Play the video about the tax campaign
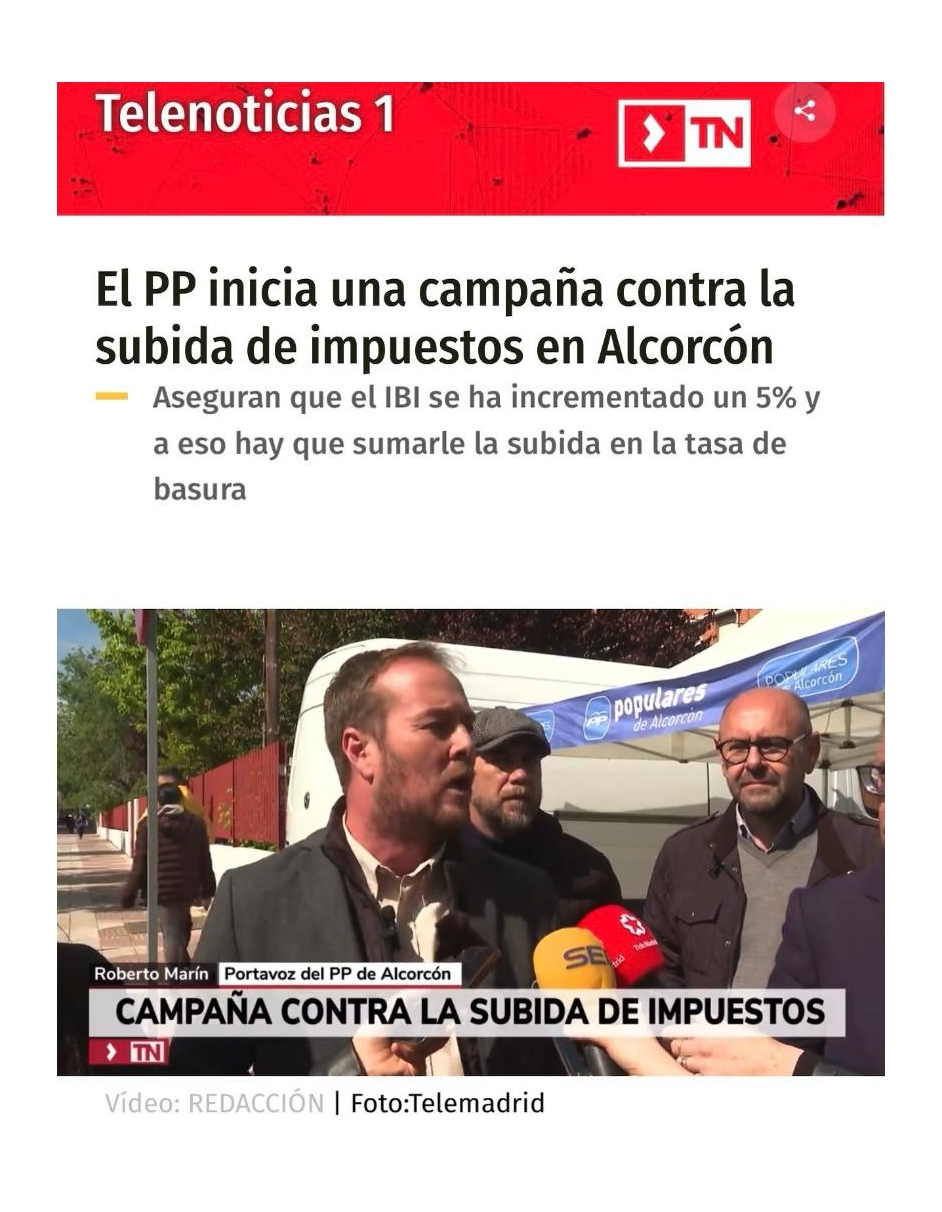Screen dimensions: 942x1212 pos(470,841)
